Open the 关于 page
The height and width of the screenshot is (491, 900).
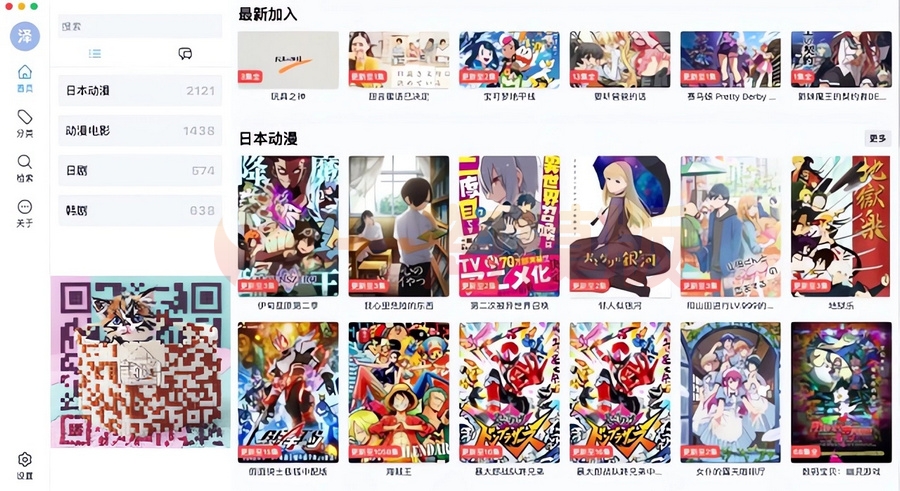coord(25,212)
